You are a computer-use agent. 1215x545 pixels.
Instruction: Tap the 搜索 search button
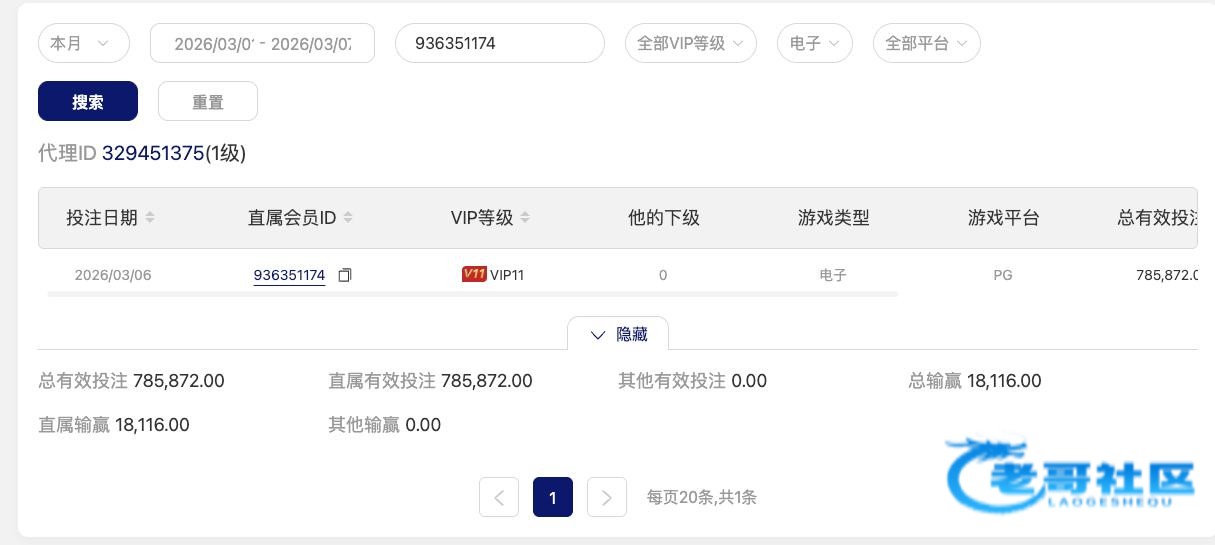pos(88,101)
